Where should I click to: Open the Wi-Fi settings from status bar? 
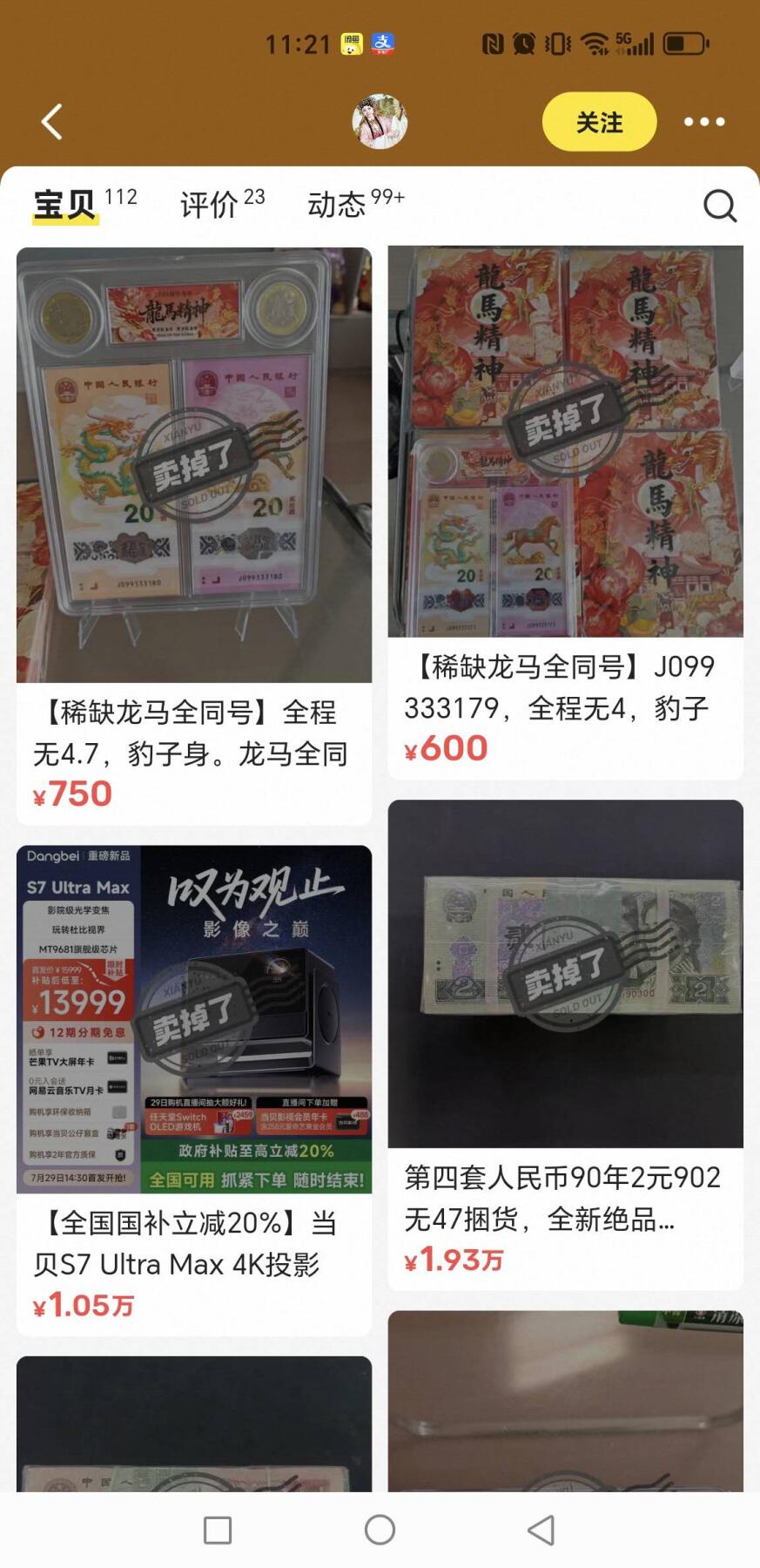595,42
